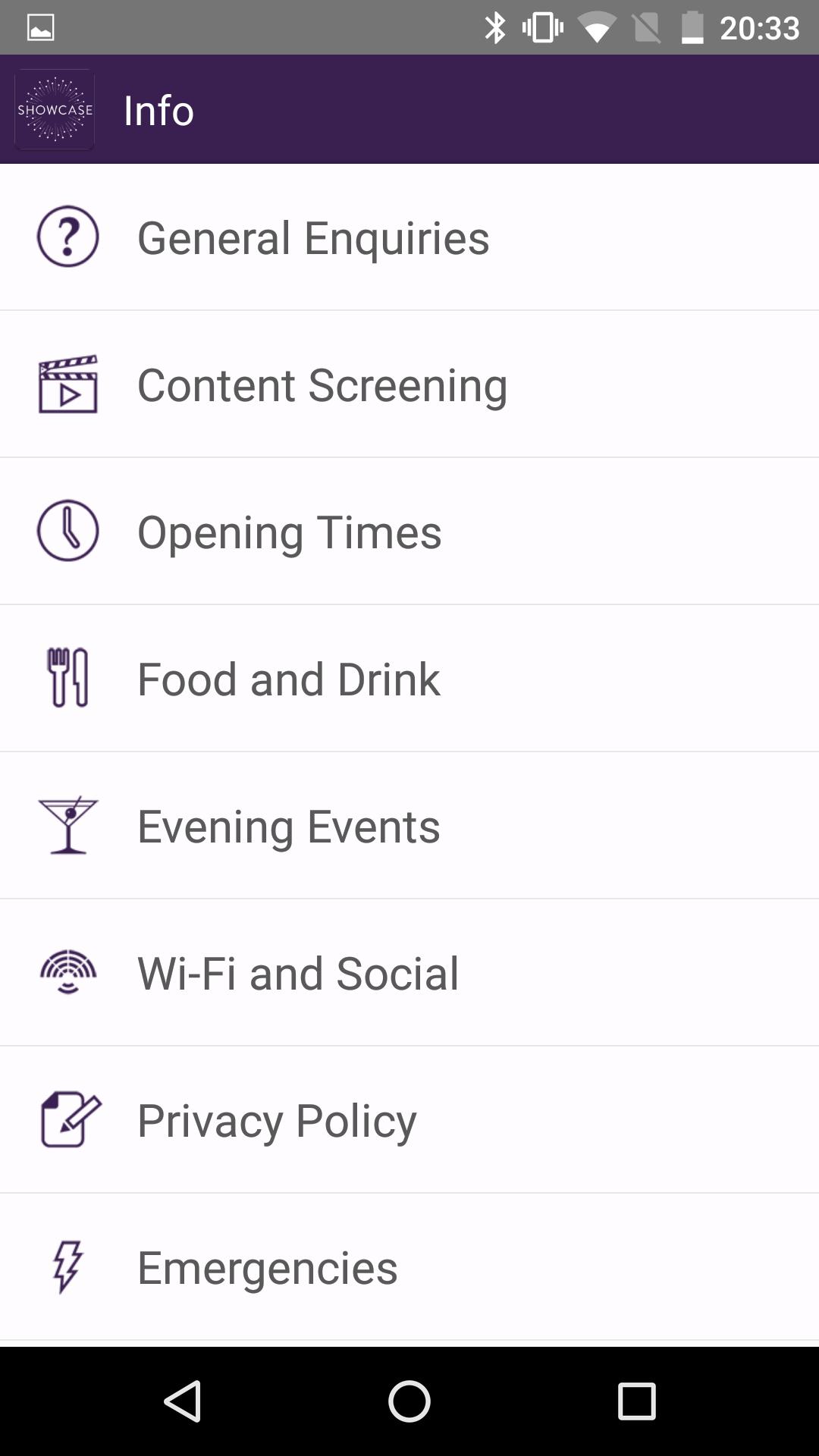Image resolution: width=819 pixels, height=1456 pixels.
Task: Open General Enquiries
Action: [x=312, y=237]
